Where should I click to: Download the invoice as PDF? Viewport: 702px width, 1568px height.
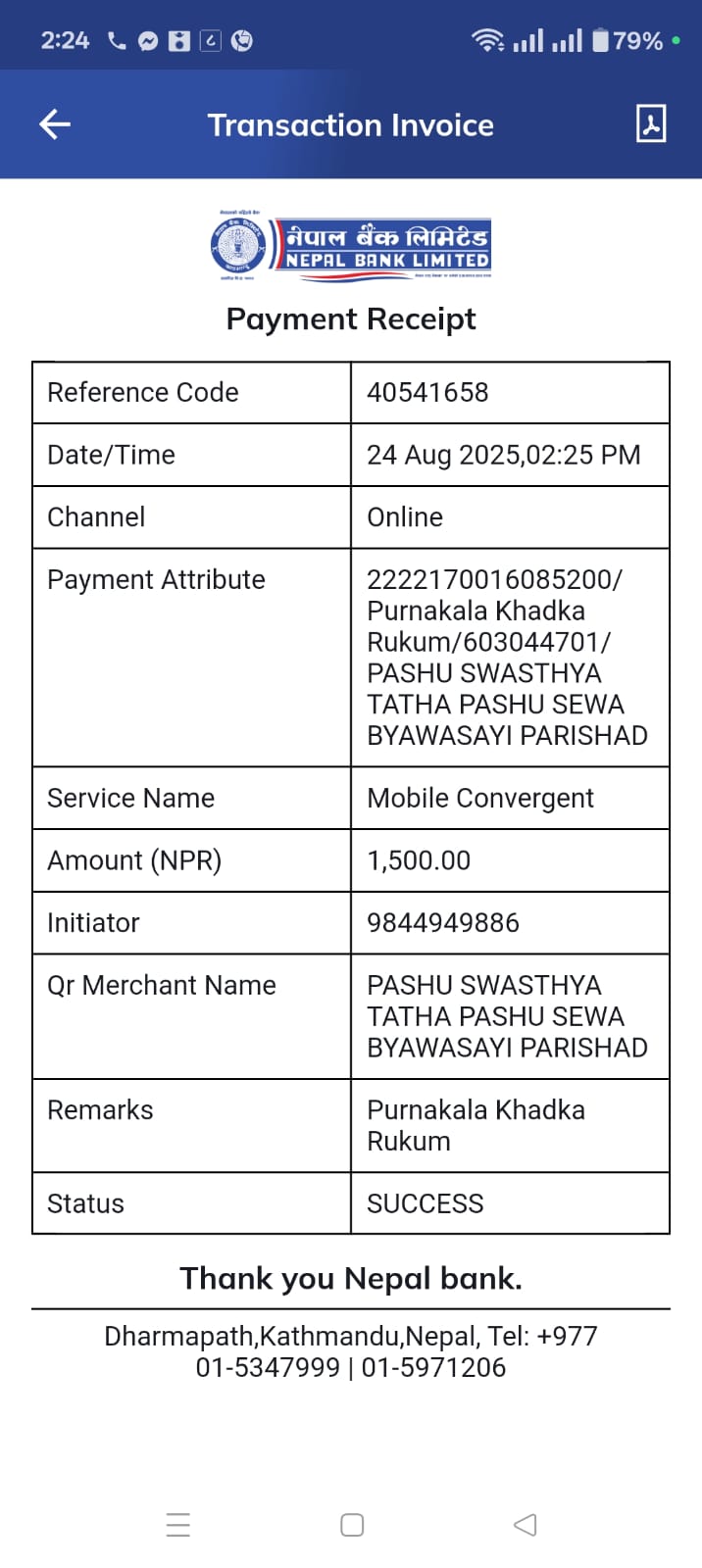click(x=651, y=123)
